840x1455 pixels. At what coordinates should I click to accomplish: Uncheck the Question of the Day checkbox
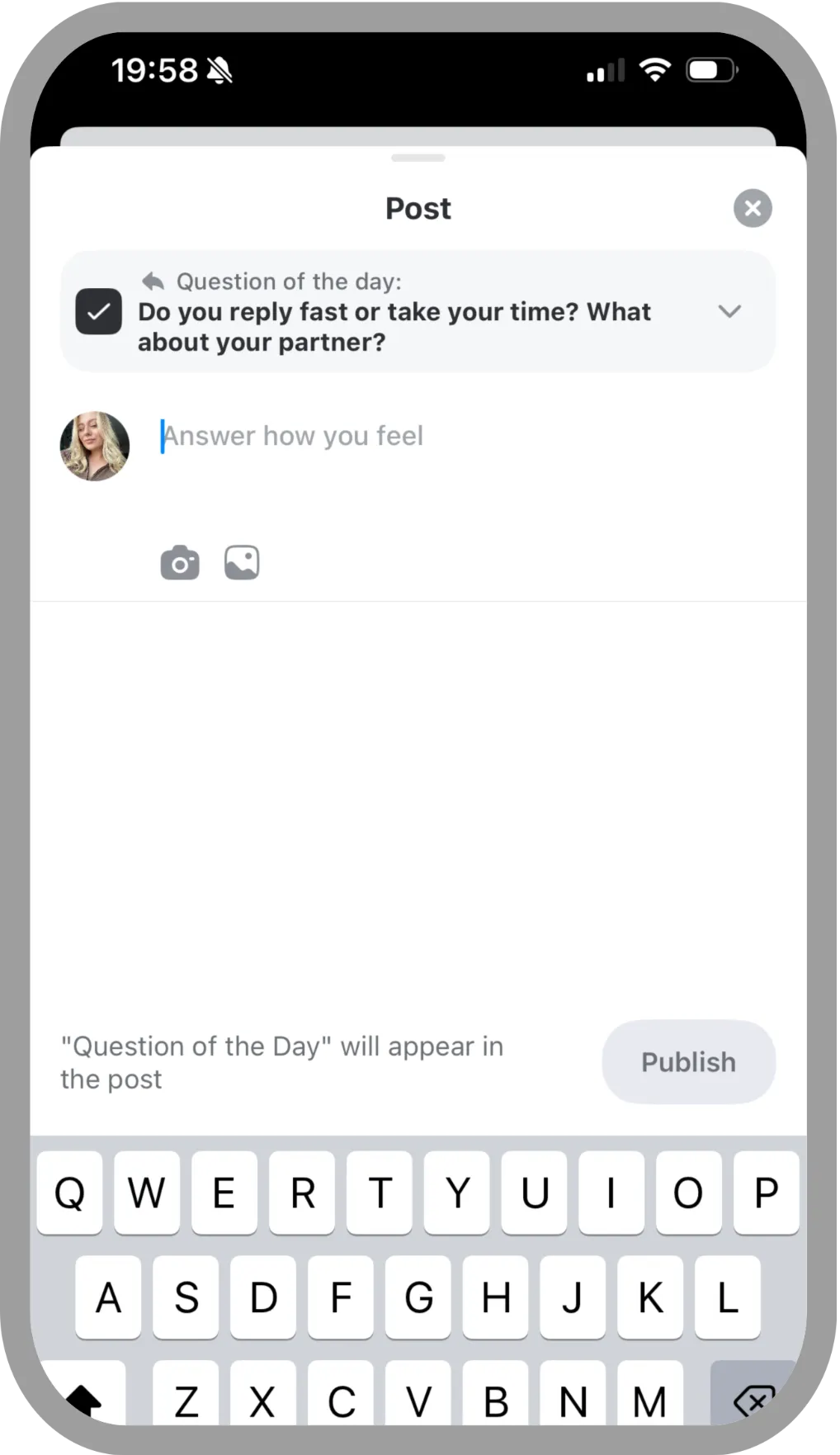98,311
